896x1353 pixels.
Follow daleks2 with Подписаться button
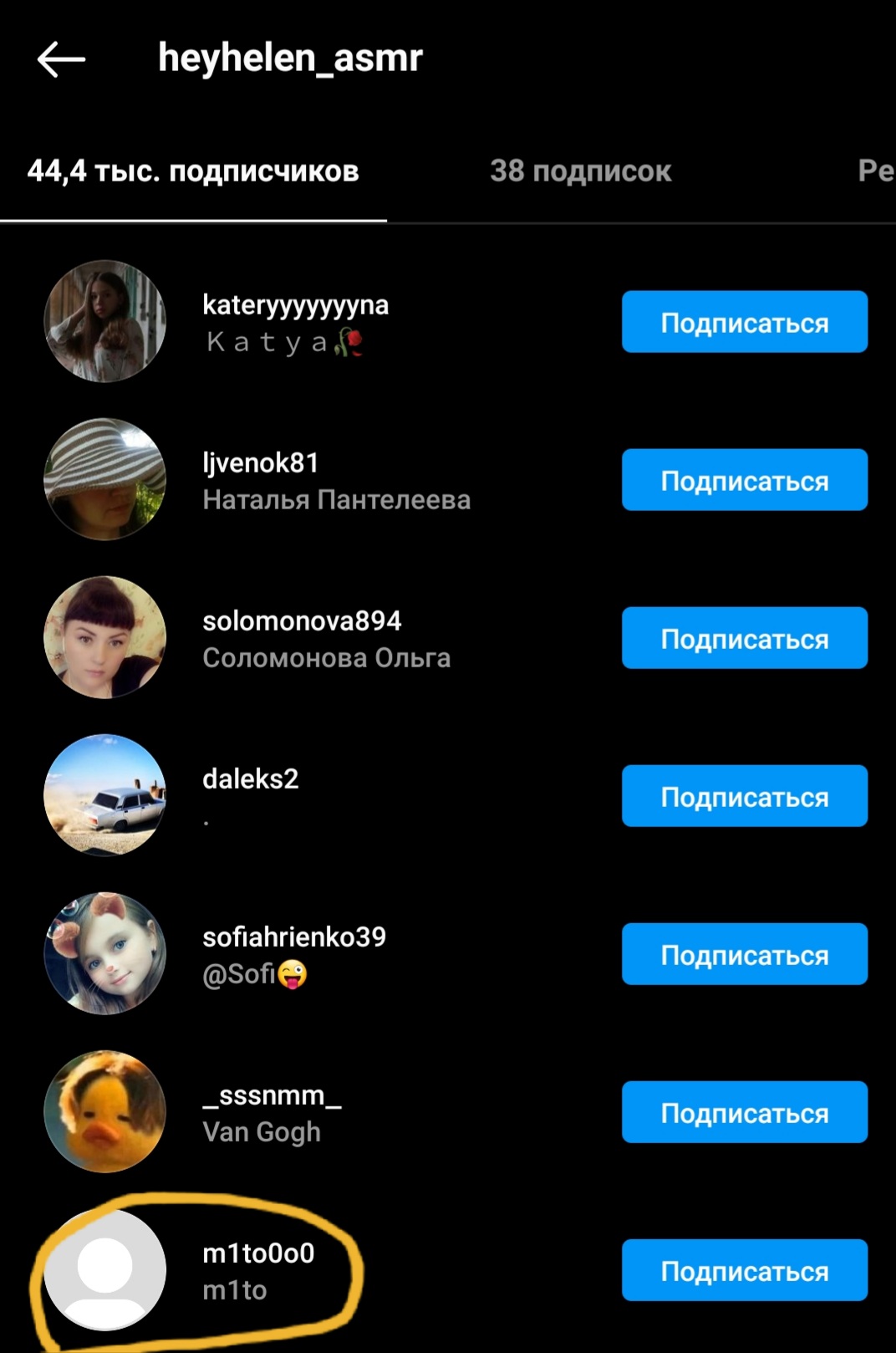point(744,796)
